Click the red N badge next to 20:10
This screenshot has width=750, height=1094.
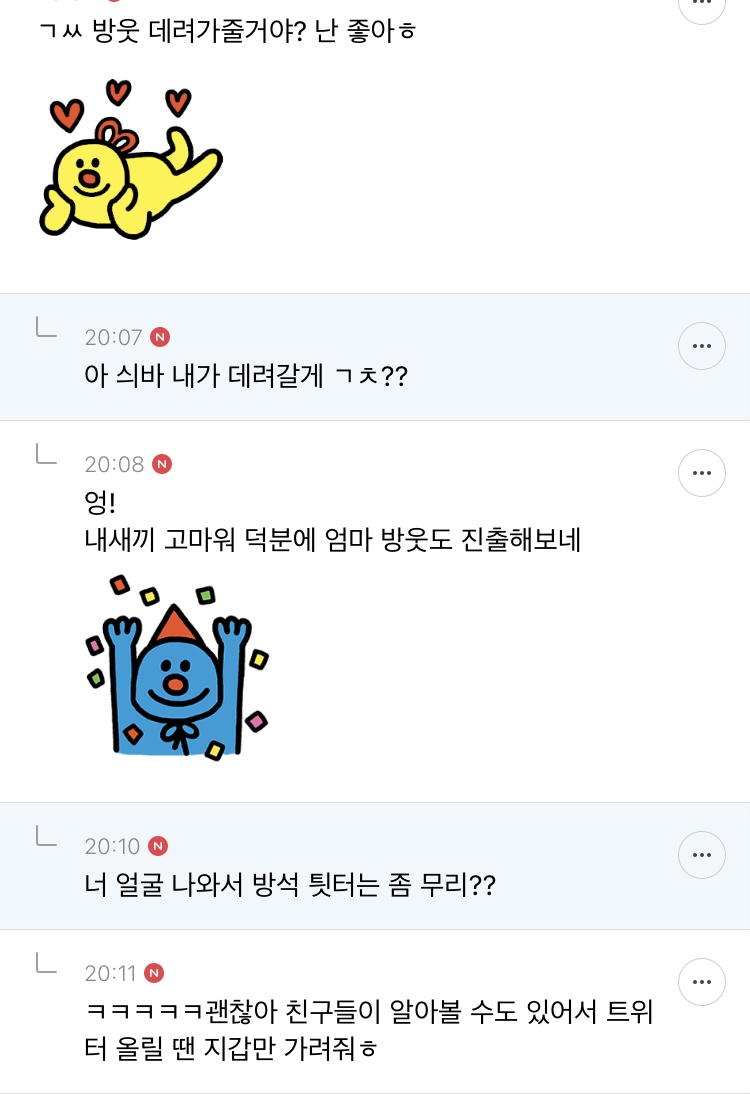tap(158, 846)
